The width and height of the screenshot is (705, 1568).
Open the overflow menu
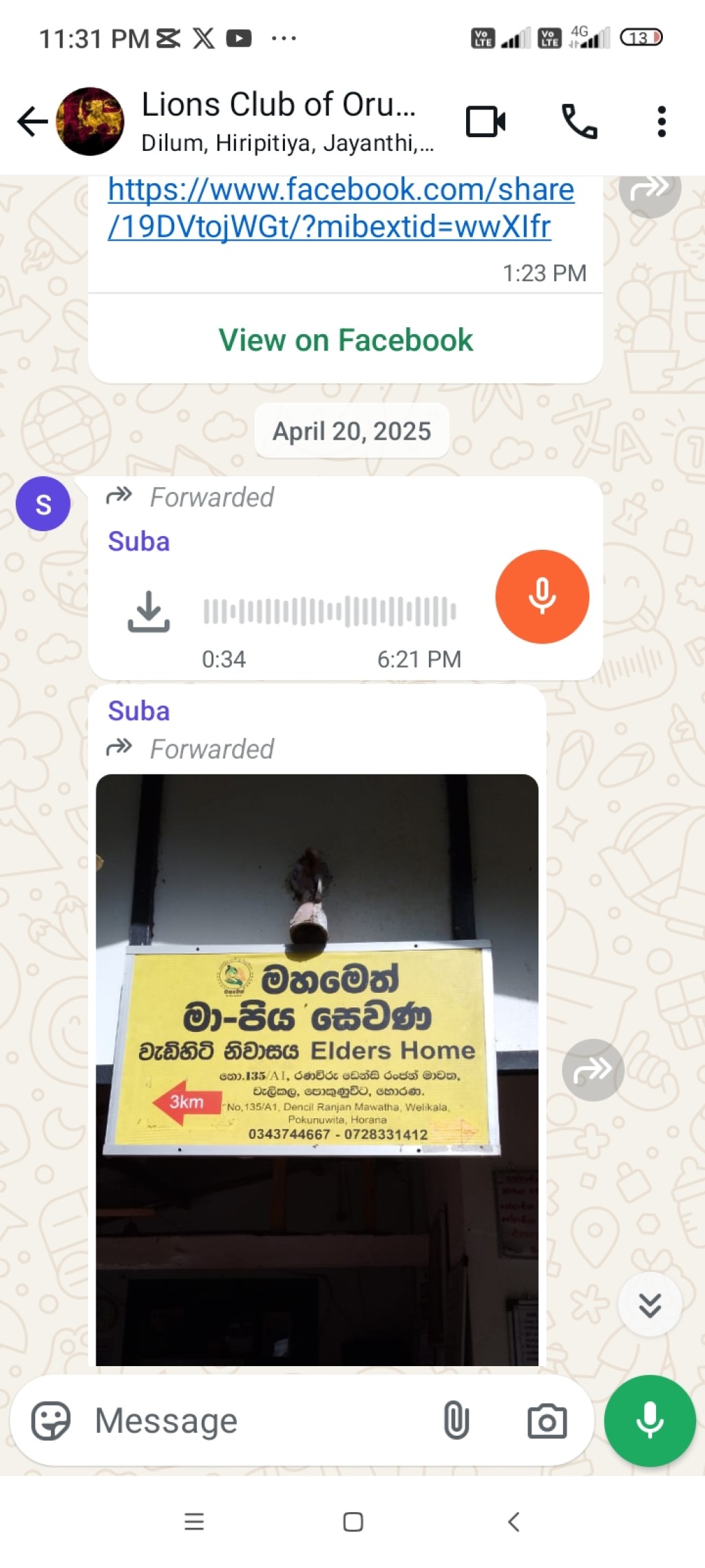661,122
